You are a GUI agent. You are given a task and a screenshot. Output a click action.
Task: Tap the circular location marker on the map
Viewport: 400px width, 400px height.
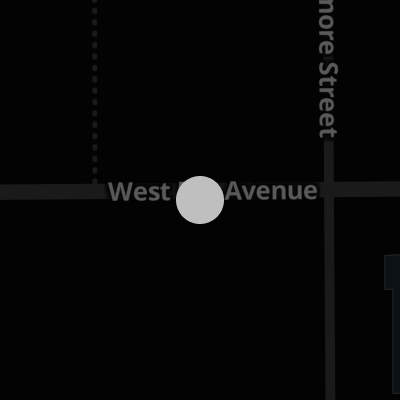200,200
